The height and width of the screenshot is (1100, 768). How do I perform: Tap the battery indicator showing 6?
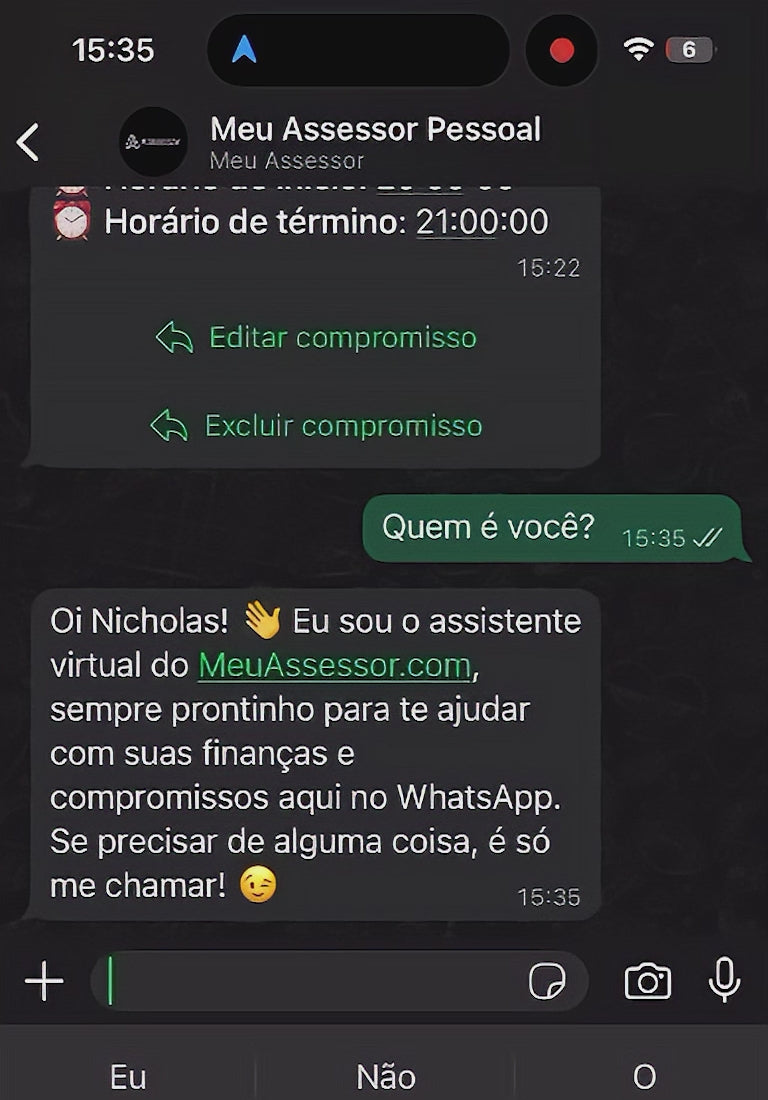pyautogui.click(x=689, y=50)
